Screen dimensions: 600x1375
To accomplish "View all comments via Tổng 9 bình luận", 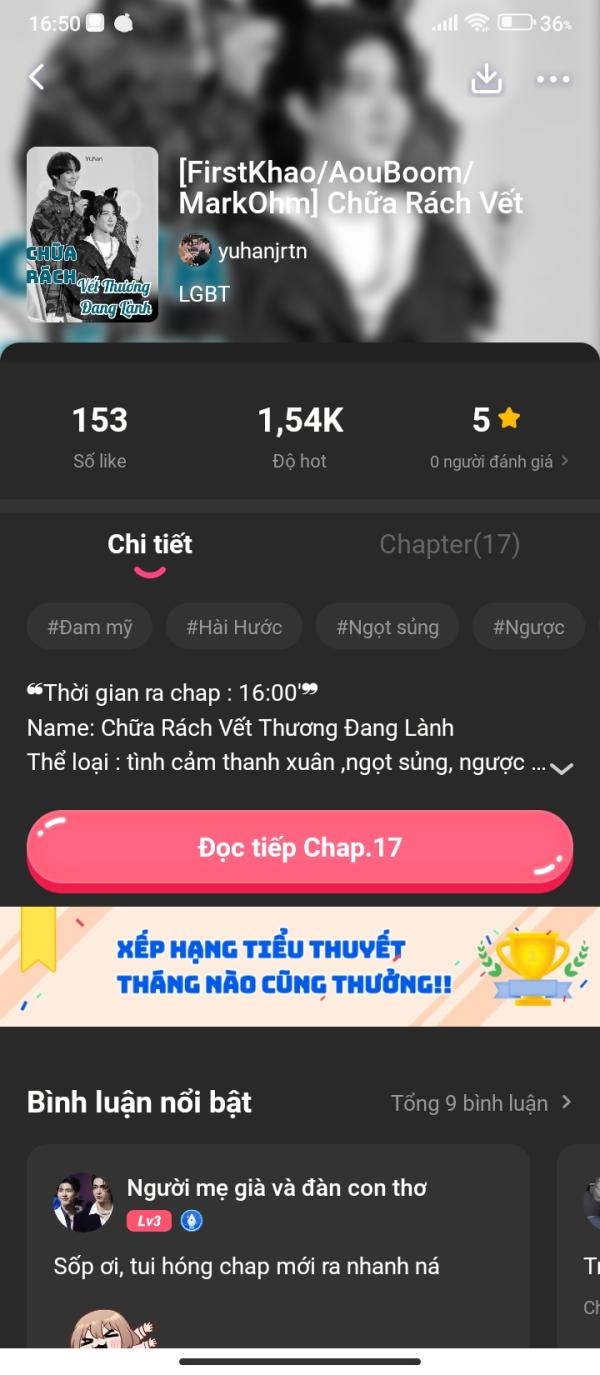I will [481, 1102].
